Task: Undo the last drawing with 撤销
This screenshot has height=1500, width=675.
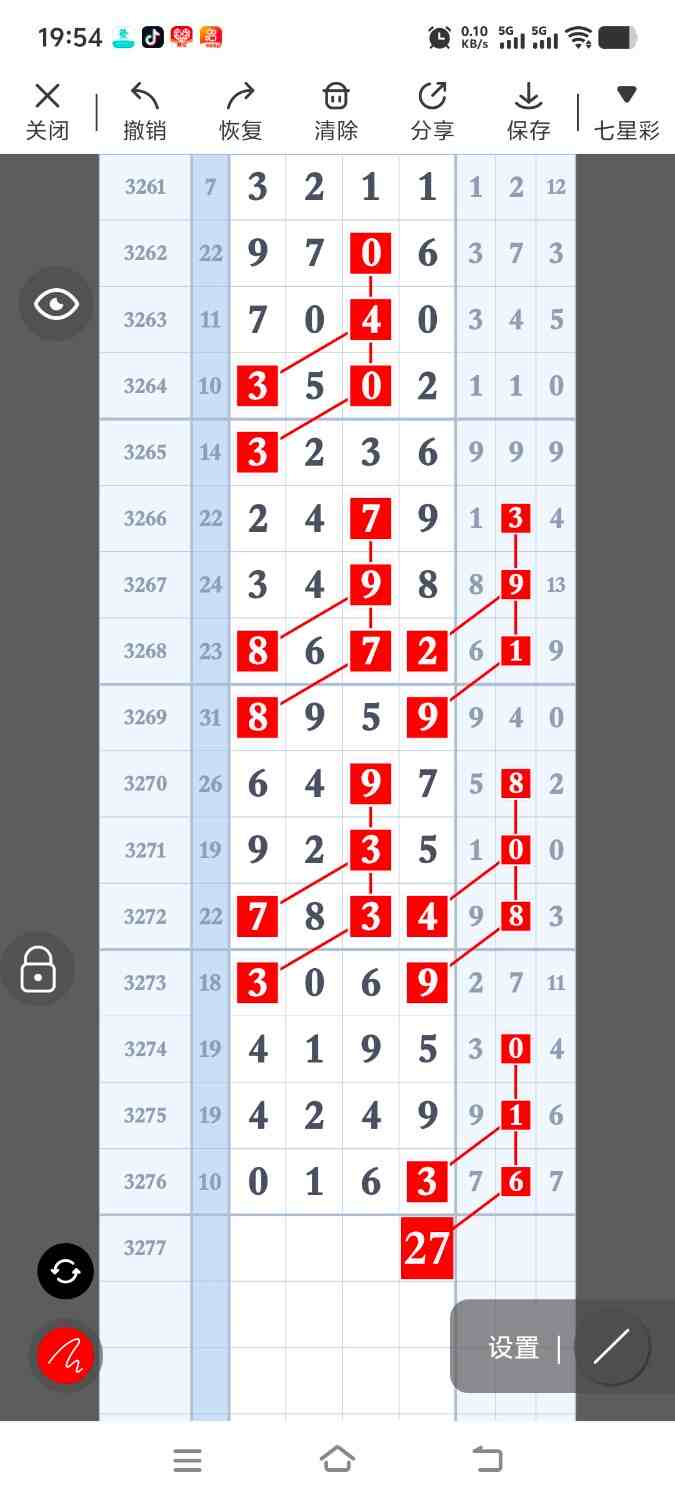Action: click(x=144, y=111)
